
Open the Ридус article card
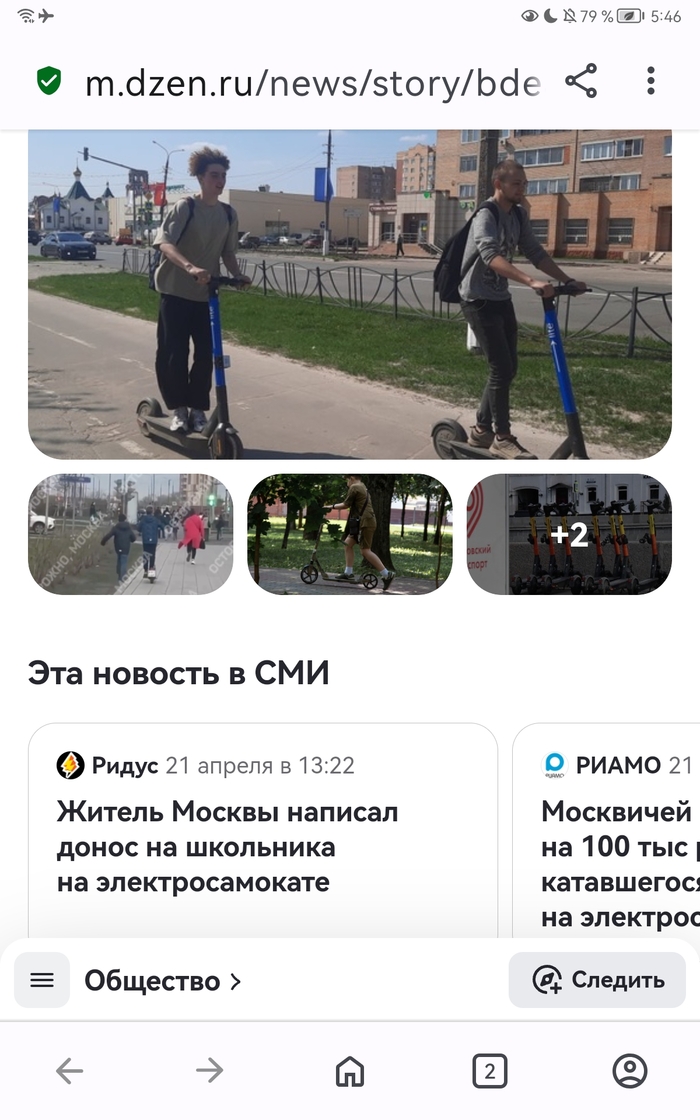[262, 830]
